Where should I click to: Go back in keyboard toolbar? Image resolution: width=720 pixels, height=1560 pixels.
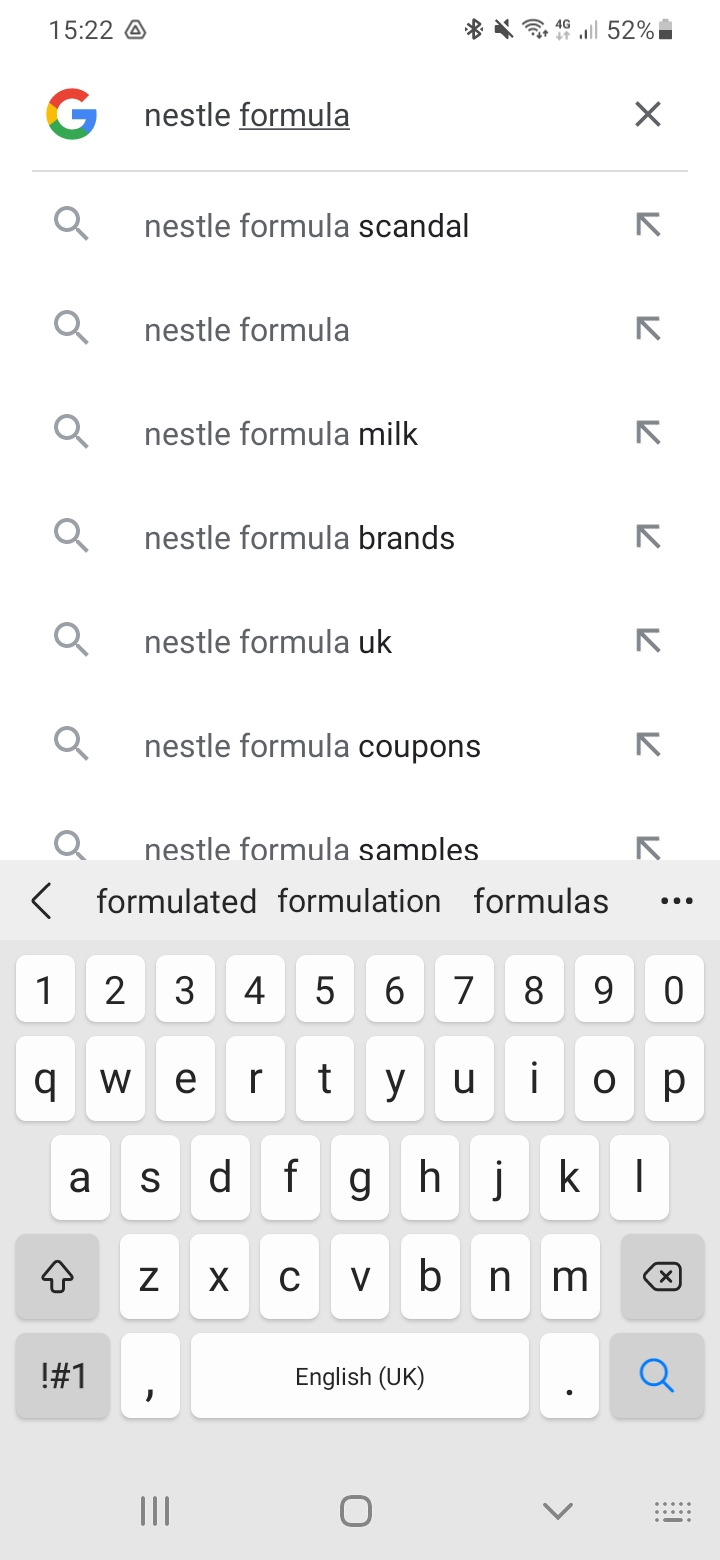pos(41,901)
